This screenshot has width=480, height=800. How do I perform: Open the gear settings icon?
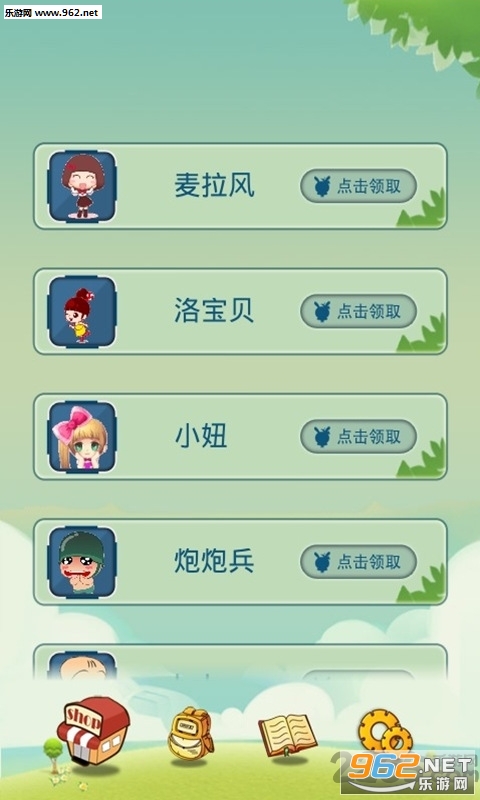pyautogui.click(x=386, y=731)
